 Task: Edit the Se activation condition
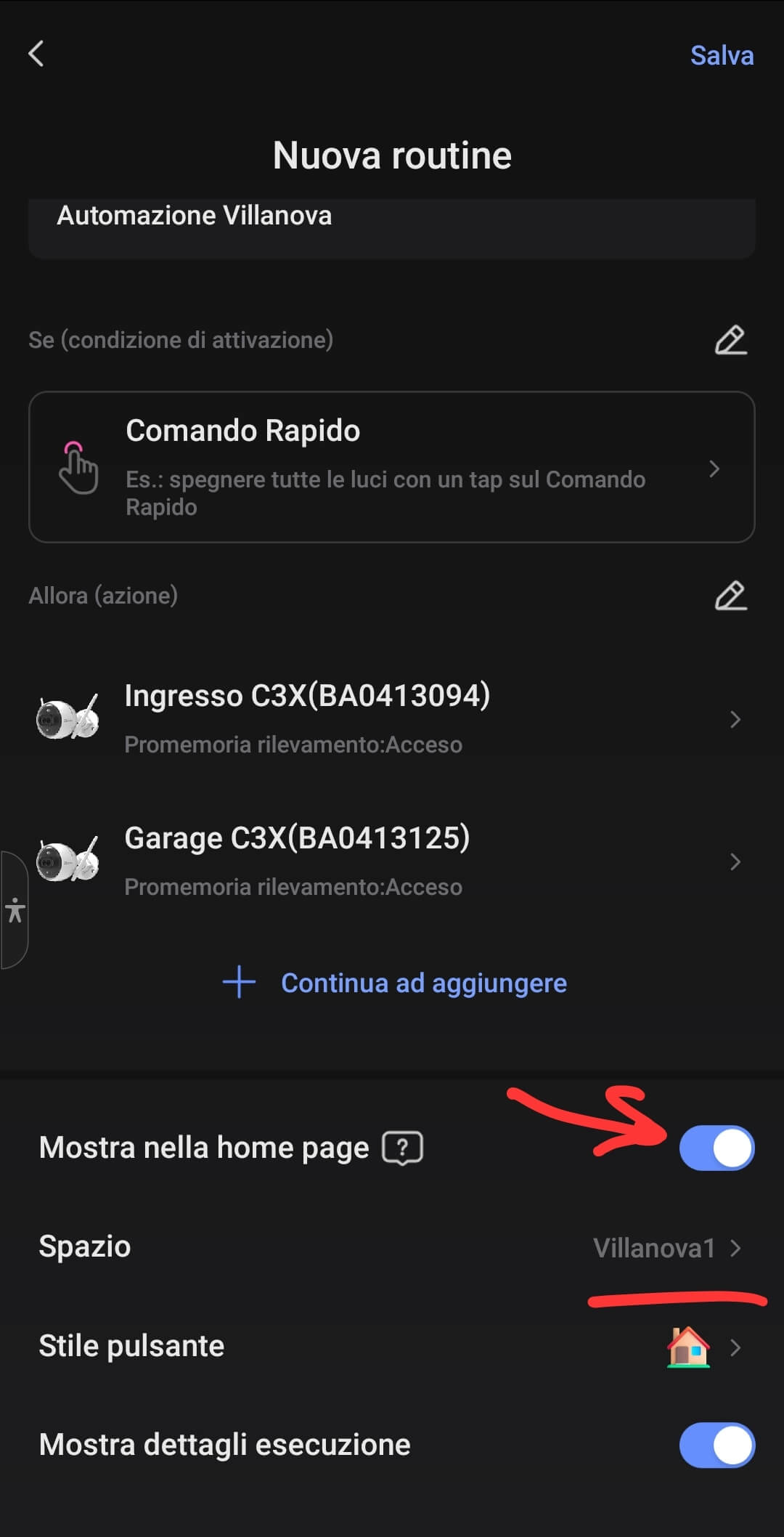tap(730, 340)
